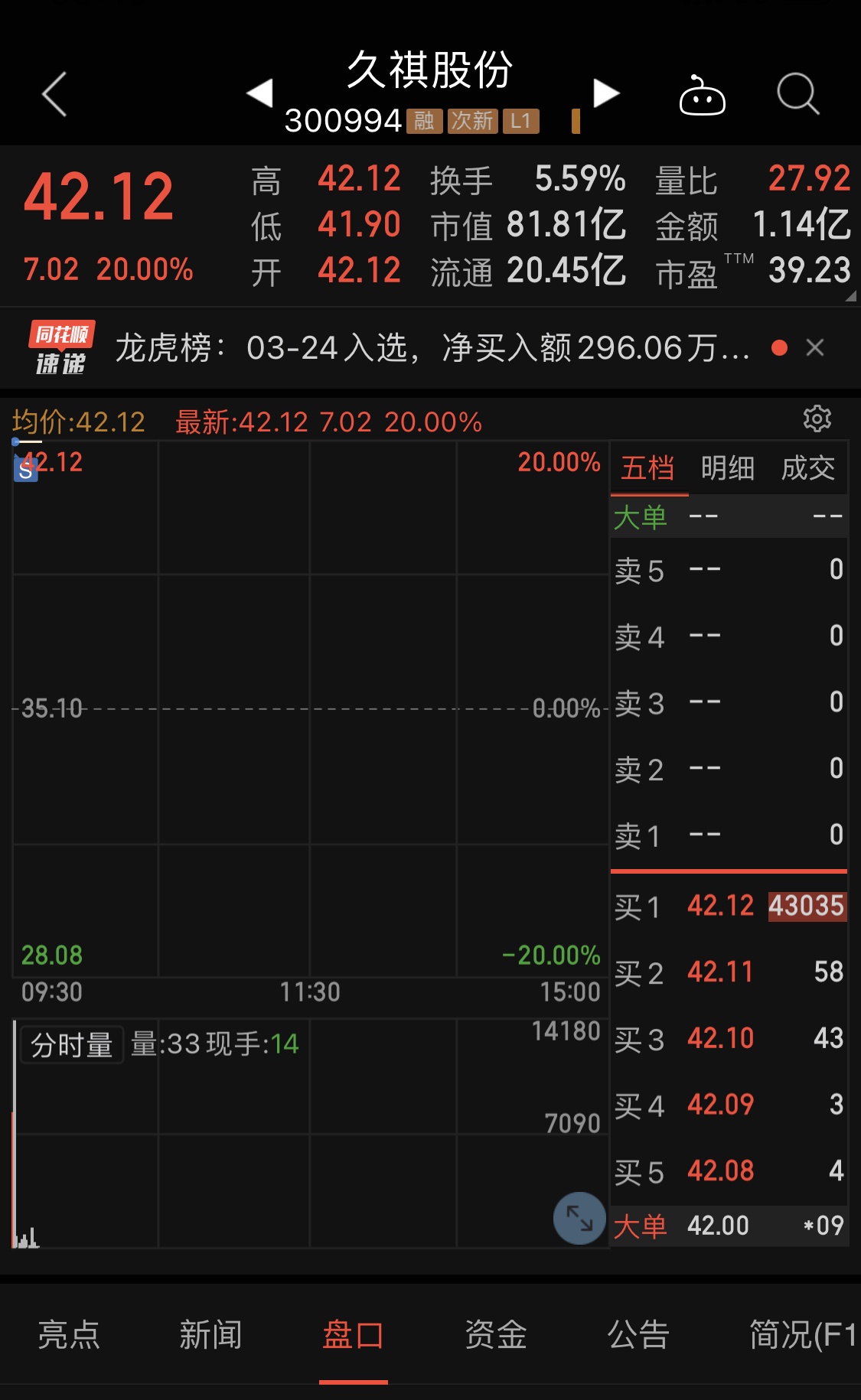Viewport: 861px width, 1400px height.
Task: Switch to the 明细 tab
Action: coord(728,467)
